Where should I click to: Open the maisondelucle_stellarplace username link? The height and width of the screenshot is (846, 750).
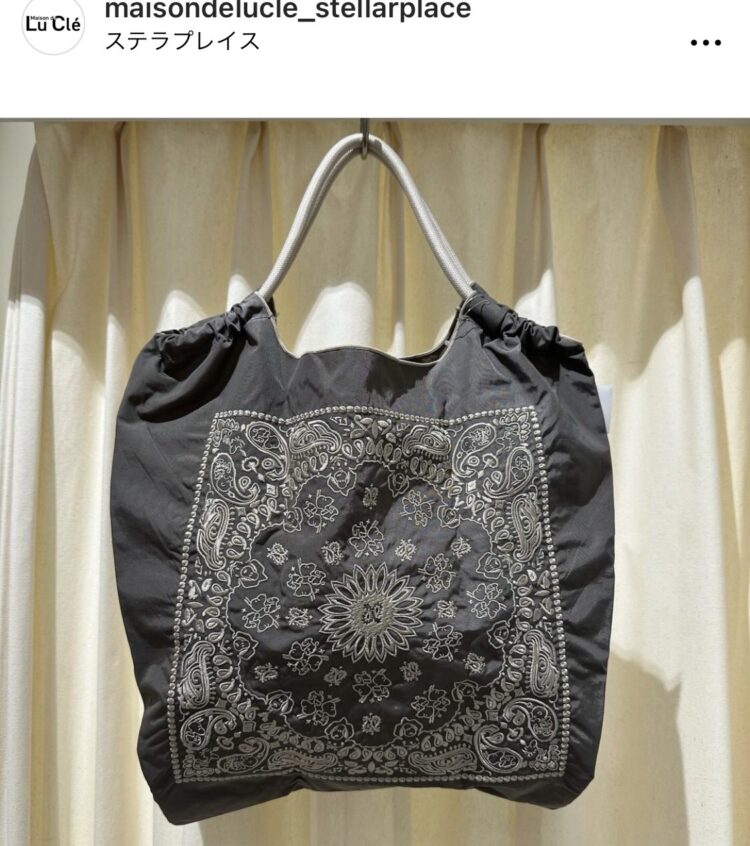point(287,10)
